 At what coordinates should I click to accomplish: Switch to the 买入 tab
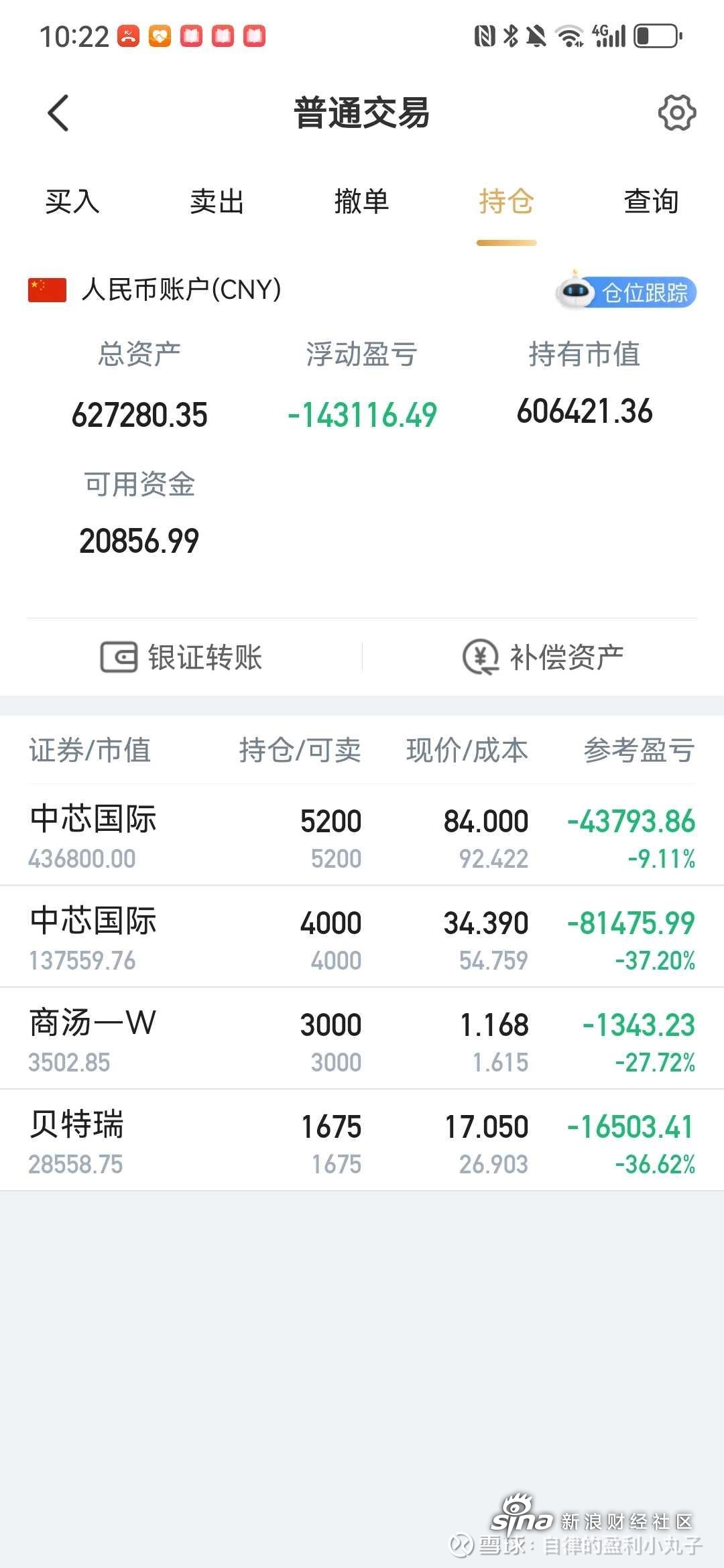coord(72,201)
